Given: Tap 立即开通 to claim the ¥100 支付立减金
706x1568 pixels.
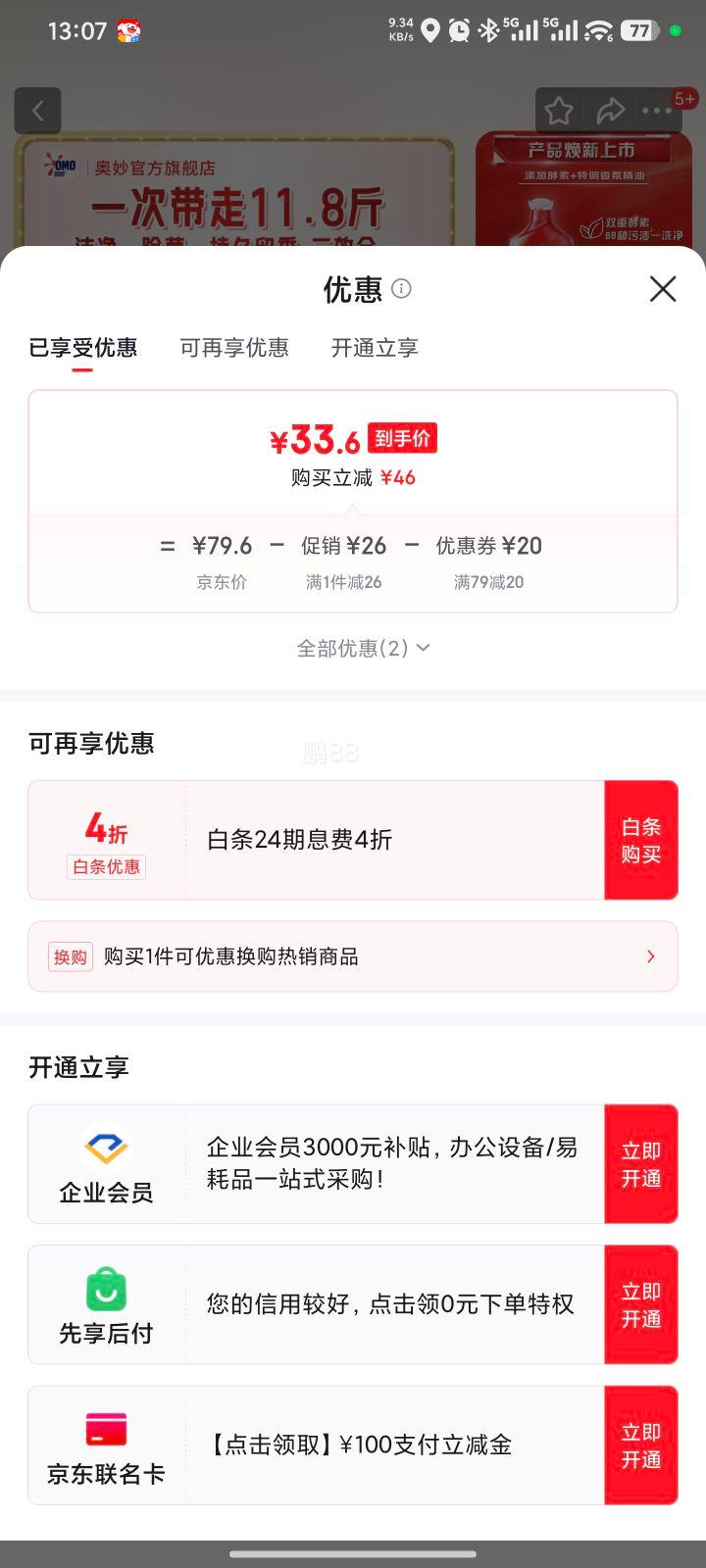Looking at the screenshot, I should pos(641,1445).
